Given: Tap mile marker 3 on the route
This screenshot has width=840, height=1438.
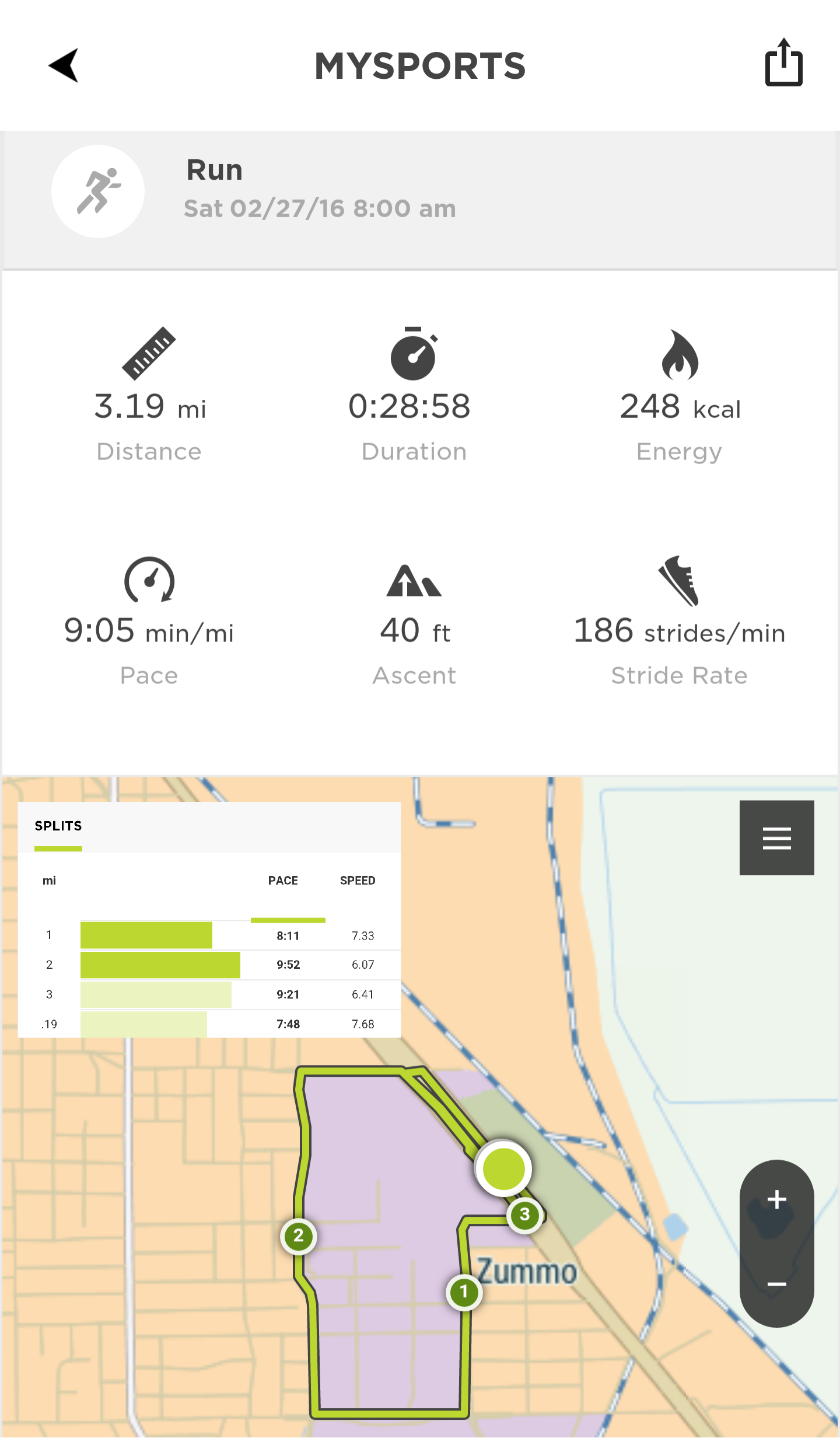Looking at the screenshot, I should tap(524, 1214).
